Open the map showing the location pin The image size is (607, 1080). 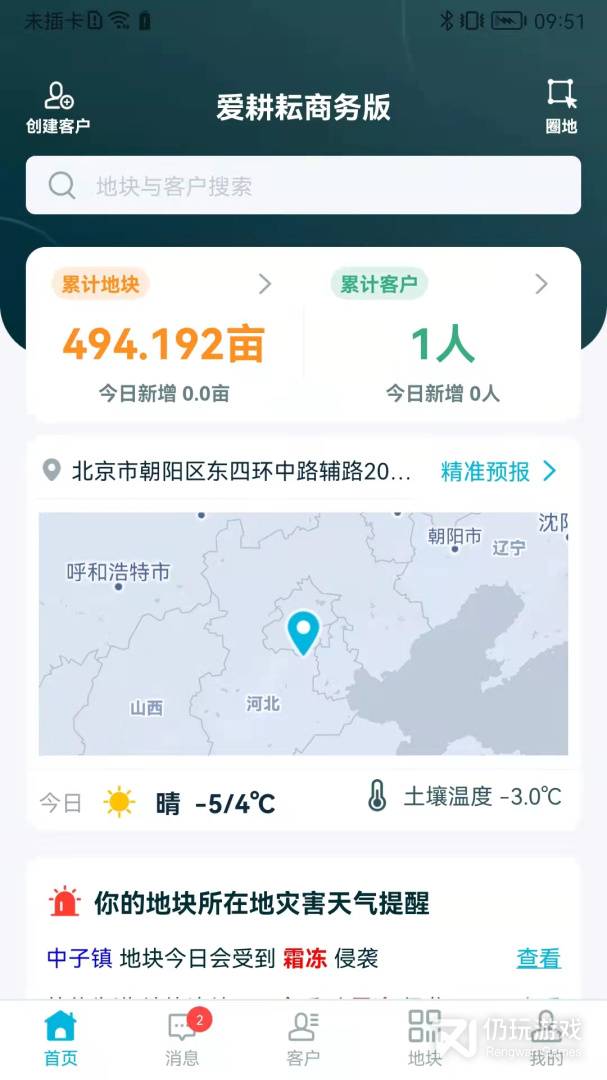[x=303, y=634]
